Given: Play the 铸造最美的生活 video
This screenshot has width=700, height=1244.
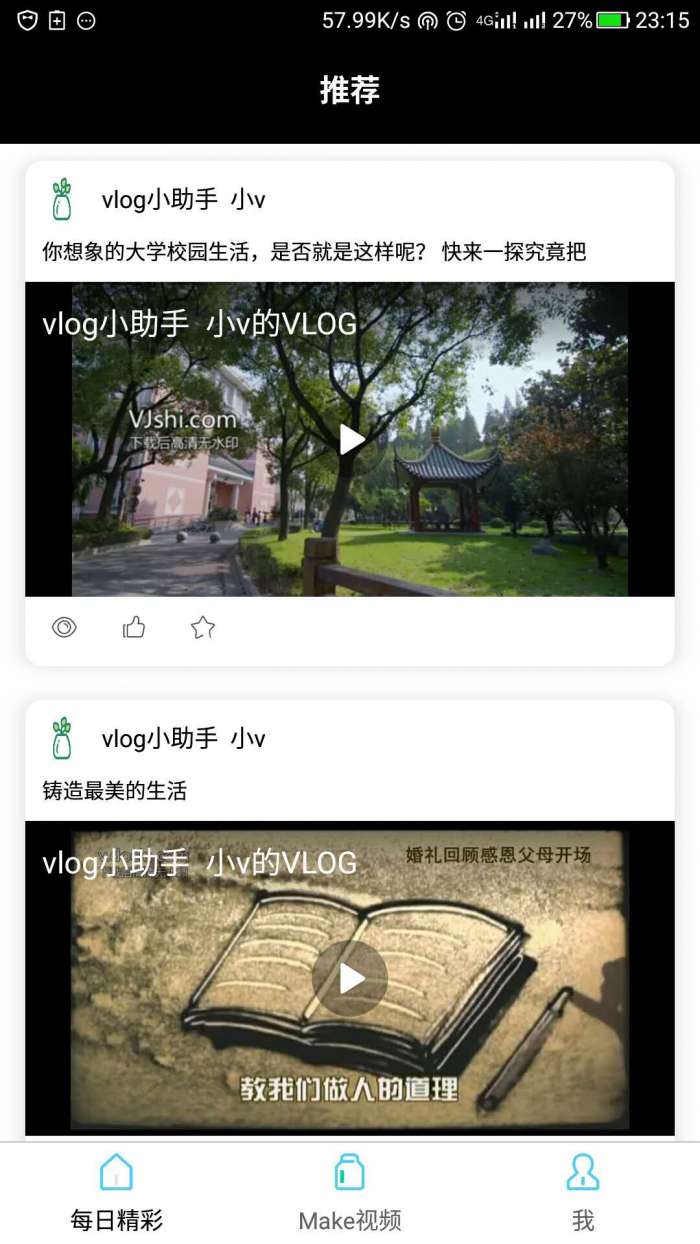Looking at the screenshot, I should (350, 978).
